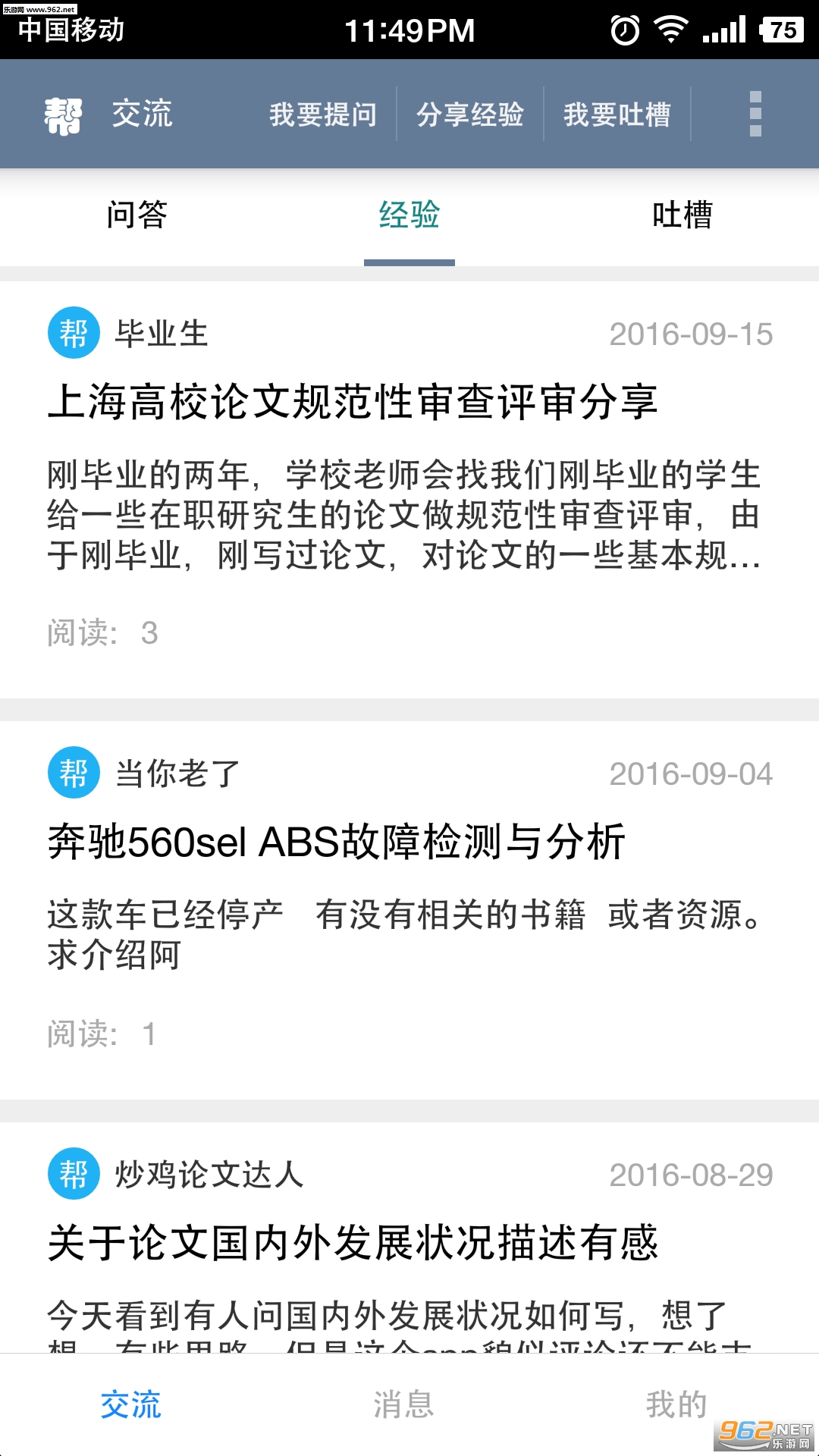Open the overflow menu in top bar
The image size is (819, 1456).
(755, 115)
